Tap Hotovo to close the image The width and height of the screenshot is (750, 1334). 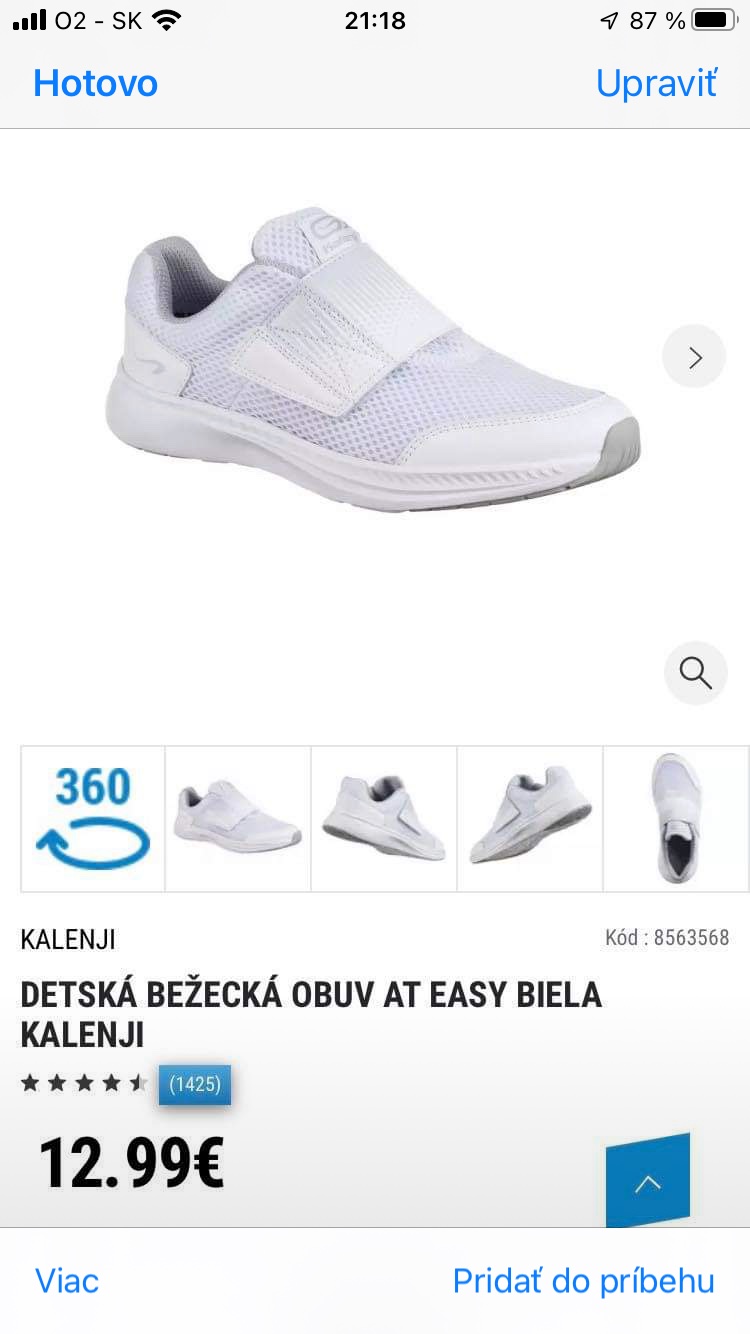pos(95,83)
